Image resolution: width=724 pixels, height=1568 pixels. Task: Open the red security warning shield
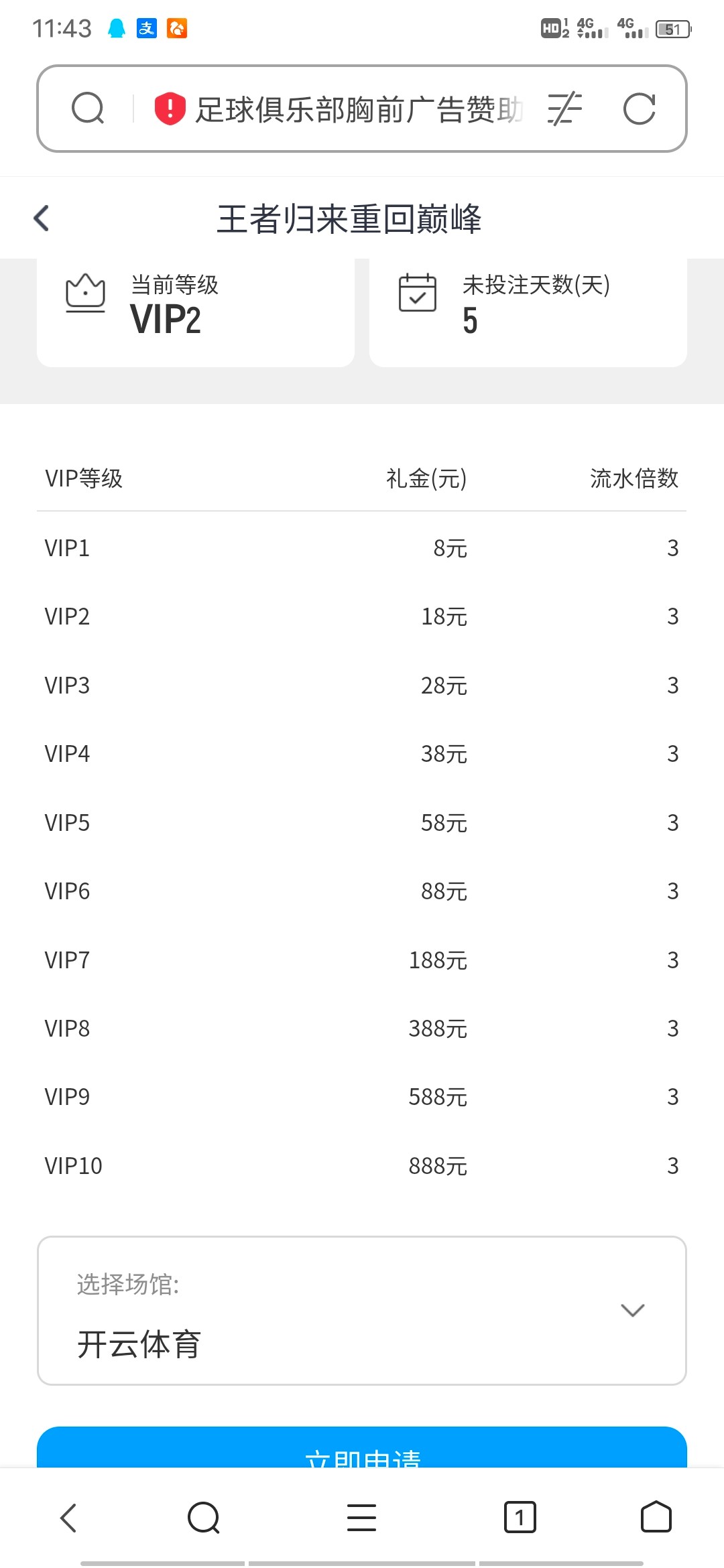click(x=170, y=109)
